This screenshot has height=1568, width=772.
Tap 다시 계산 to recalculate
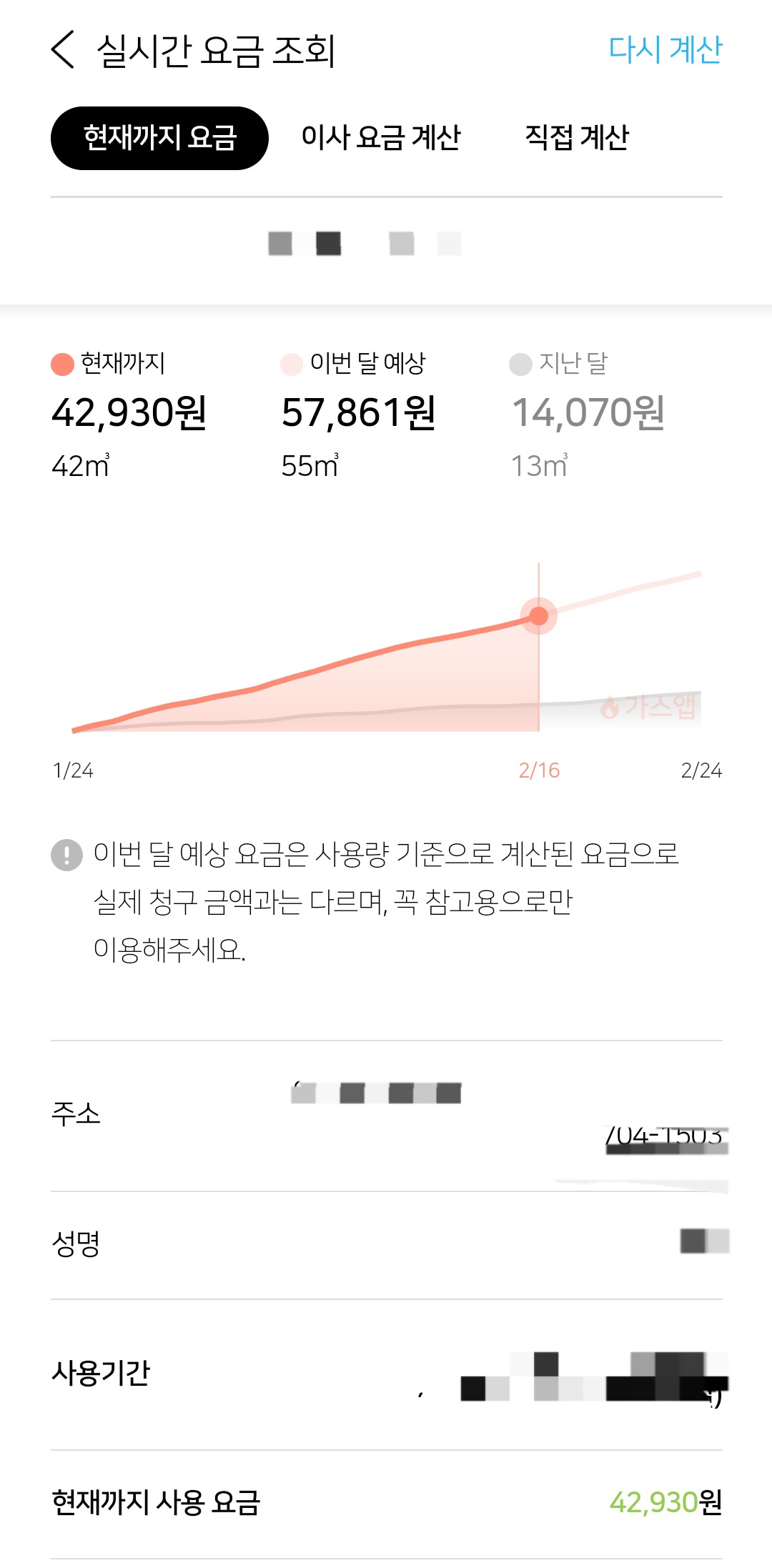[665, 50]
